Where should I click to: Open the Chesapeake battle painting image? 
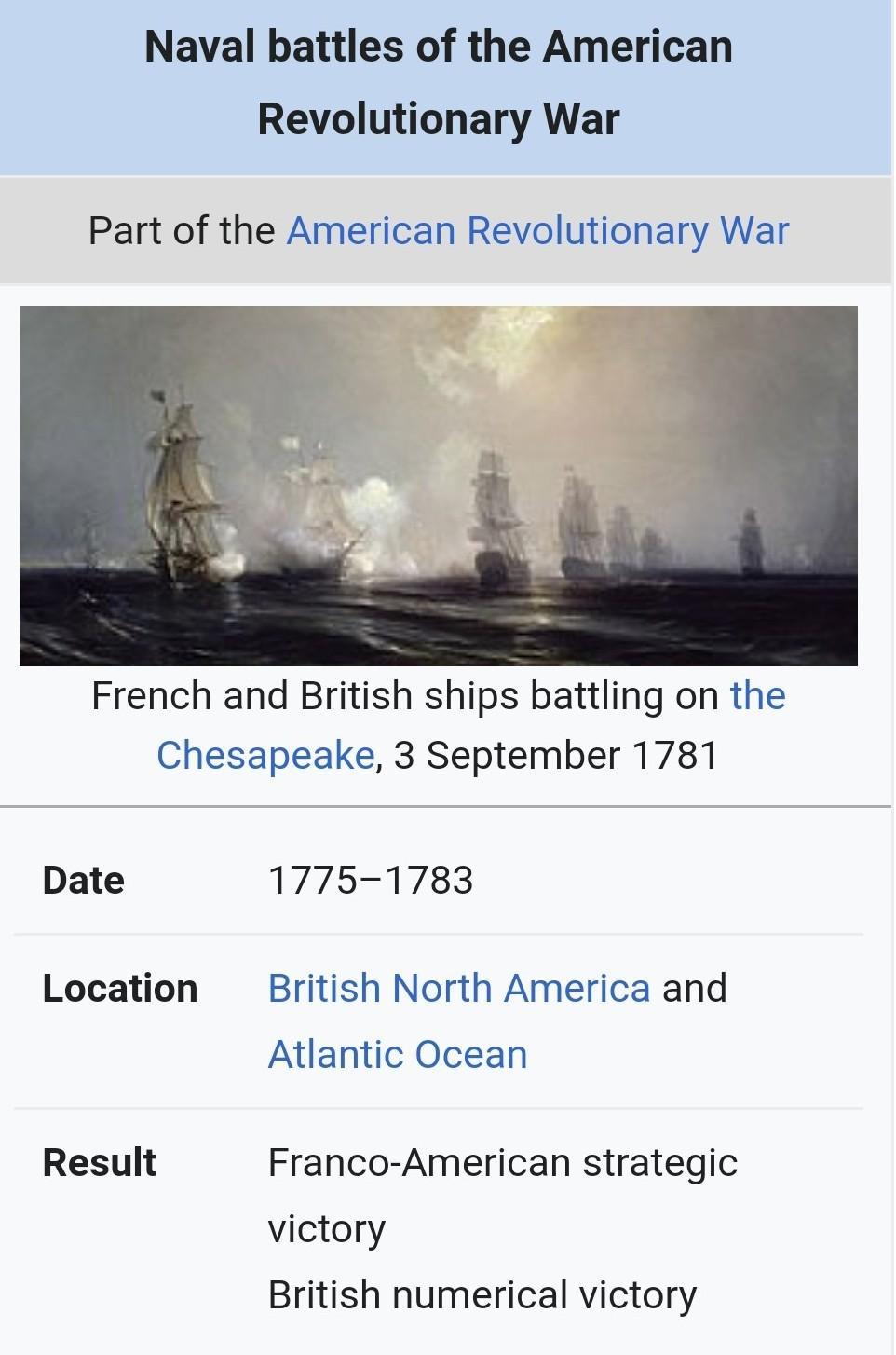click(x=439, y=486)
